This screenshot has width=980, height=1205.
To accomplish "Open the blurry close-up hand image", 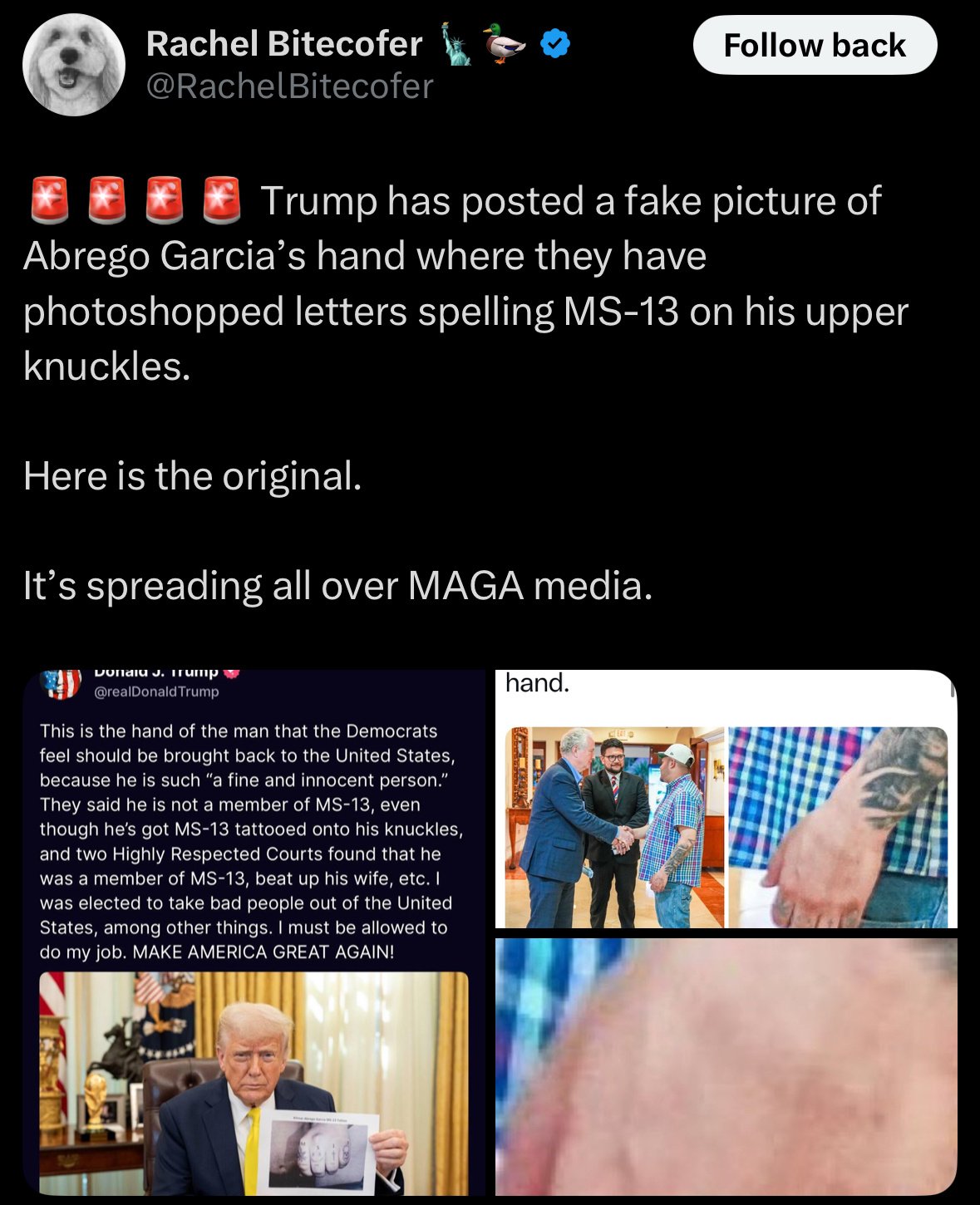I will pyautogui.click(x=726, y=1066).
